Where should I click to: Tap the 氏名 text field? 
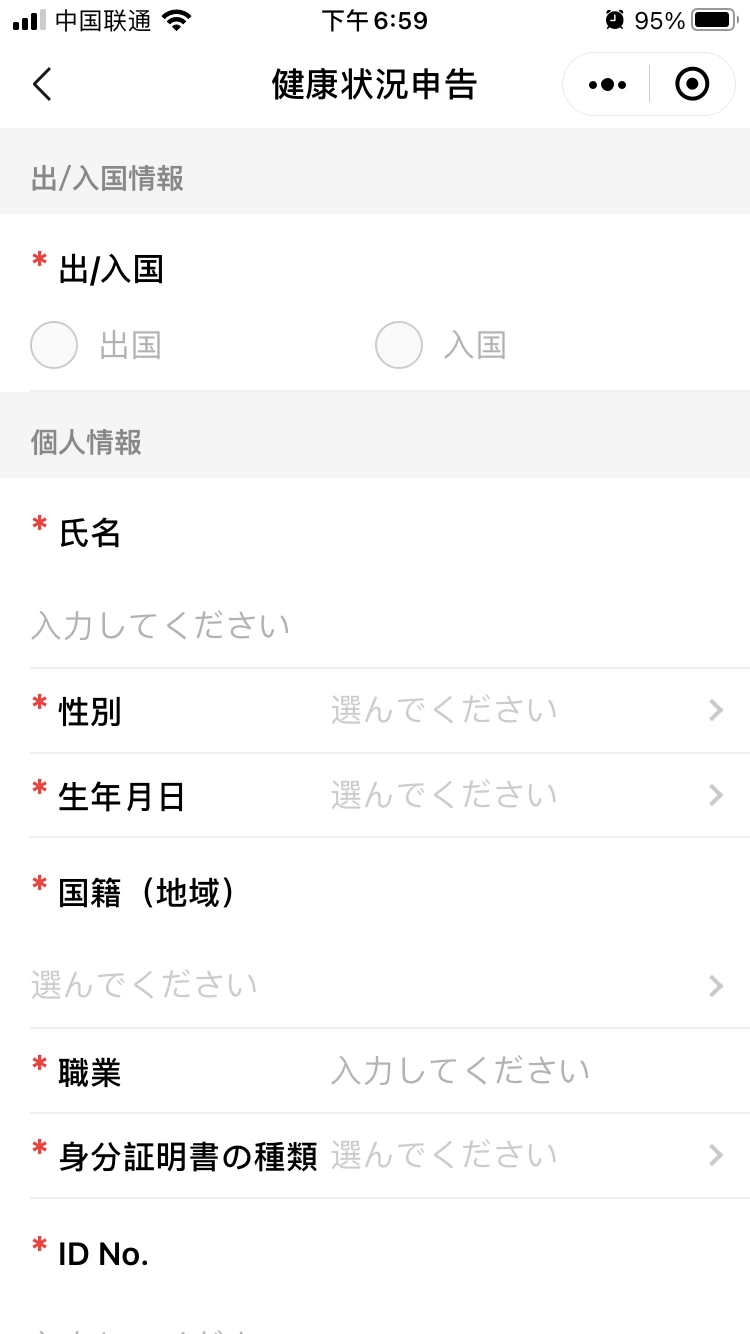390,626
